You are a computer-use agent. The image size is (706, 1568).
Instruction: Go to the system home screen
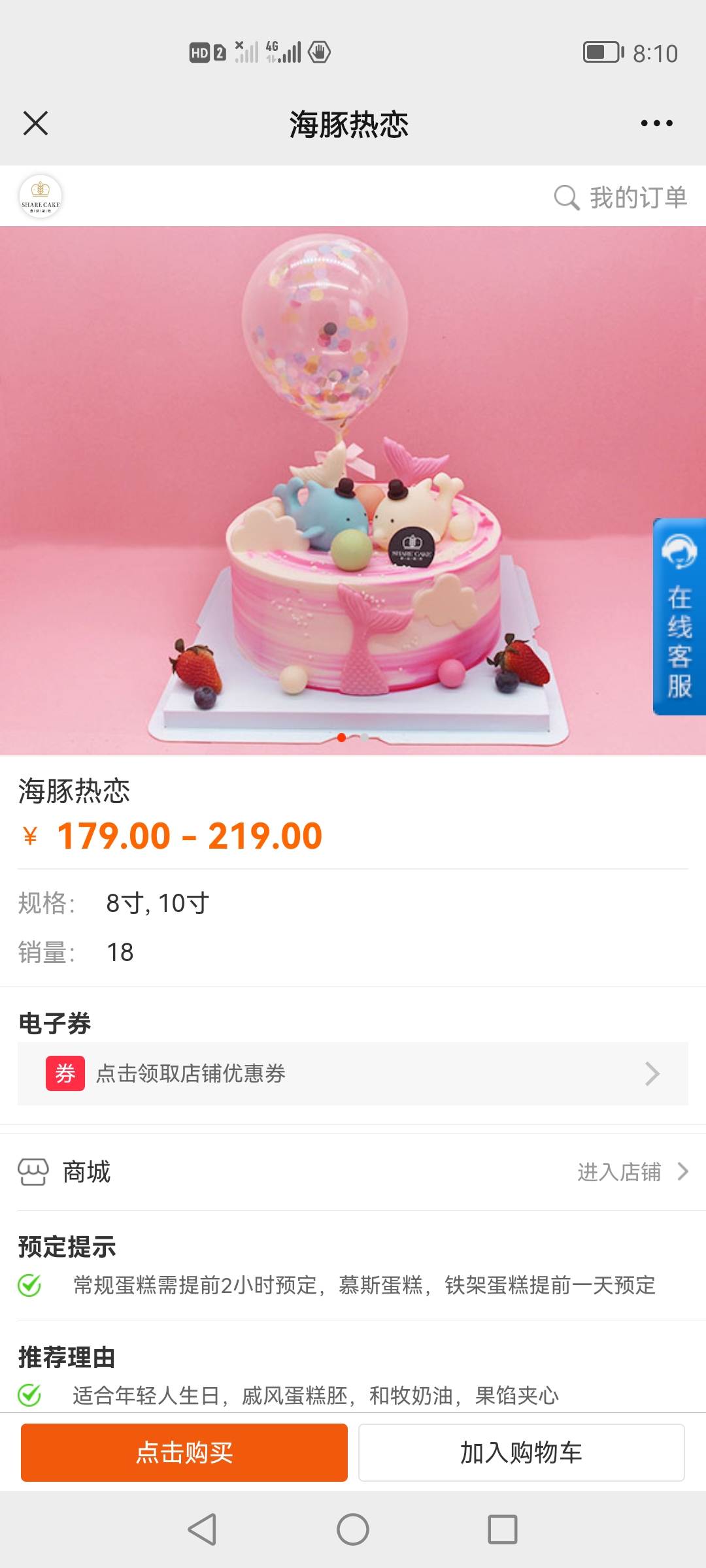pos(353,1529)
